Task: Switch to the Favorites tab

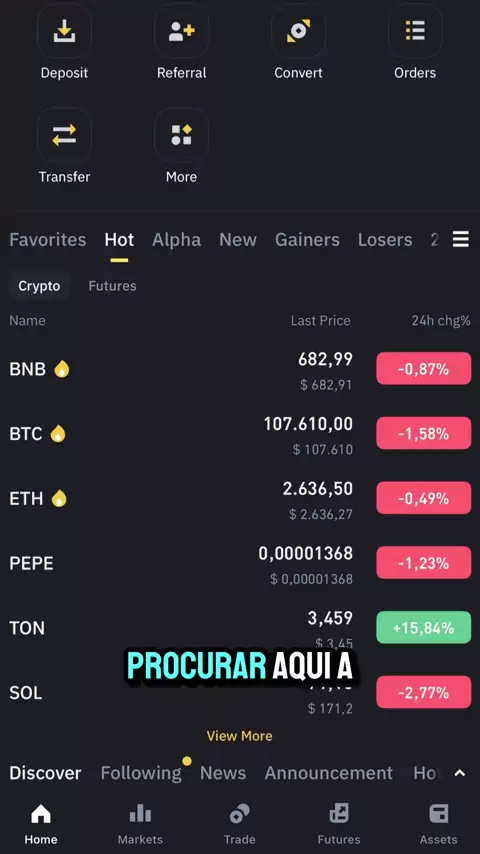Action: [x=48, y=240]
